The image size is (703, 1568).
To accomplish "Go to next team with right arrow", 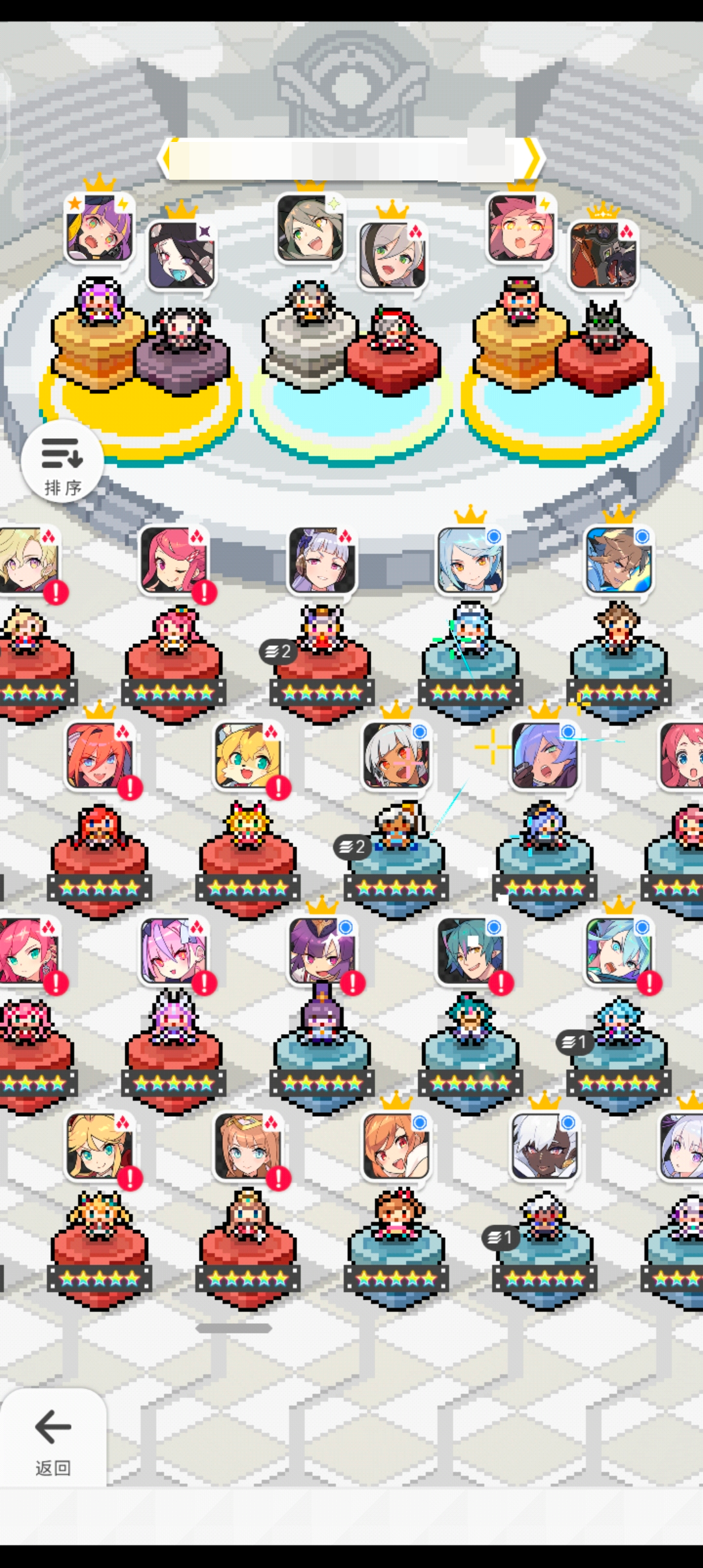I will pyautogui.click(x=534, y=158).
